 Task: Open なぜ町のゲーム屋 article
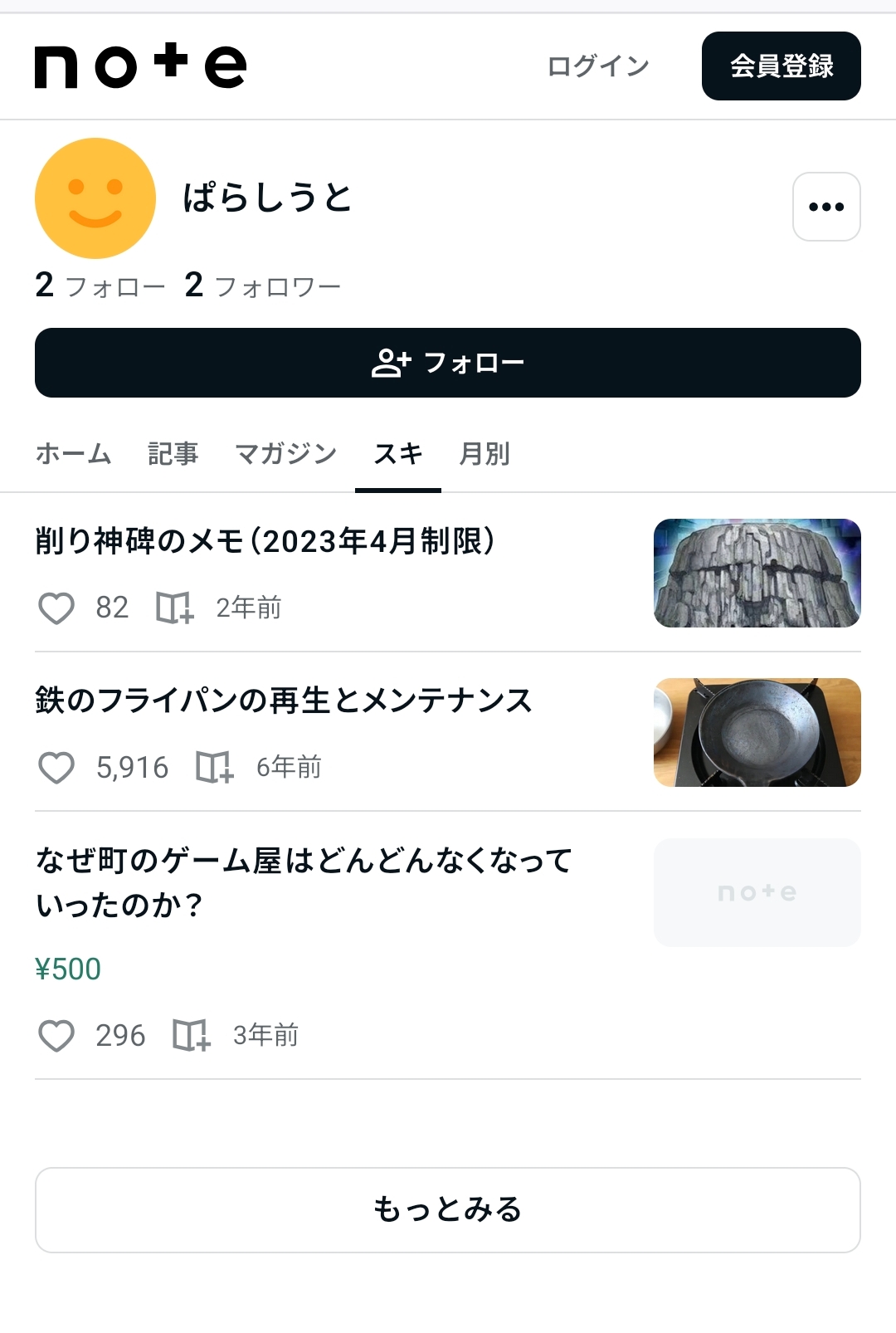click(x=304, y=881)
